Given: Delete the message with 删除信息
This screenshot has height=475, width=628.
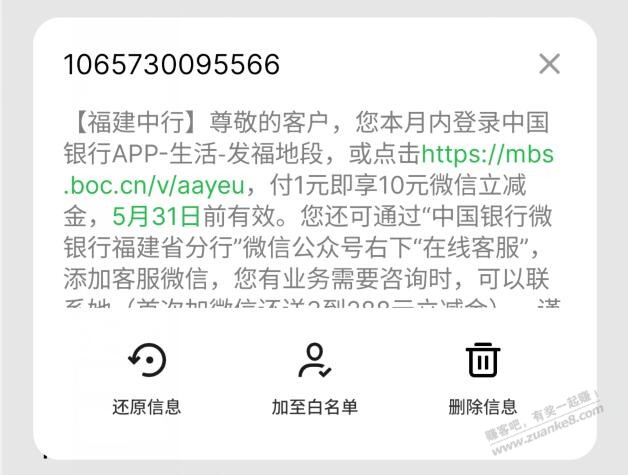Looking at the screenshot, I should [483, 379].
